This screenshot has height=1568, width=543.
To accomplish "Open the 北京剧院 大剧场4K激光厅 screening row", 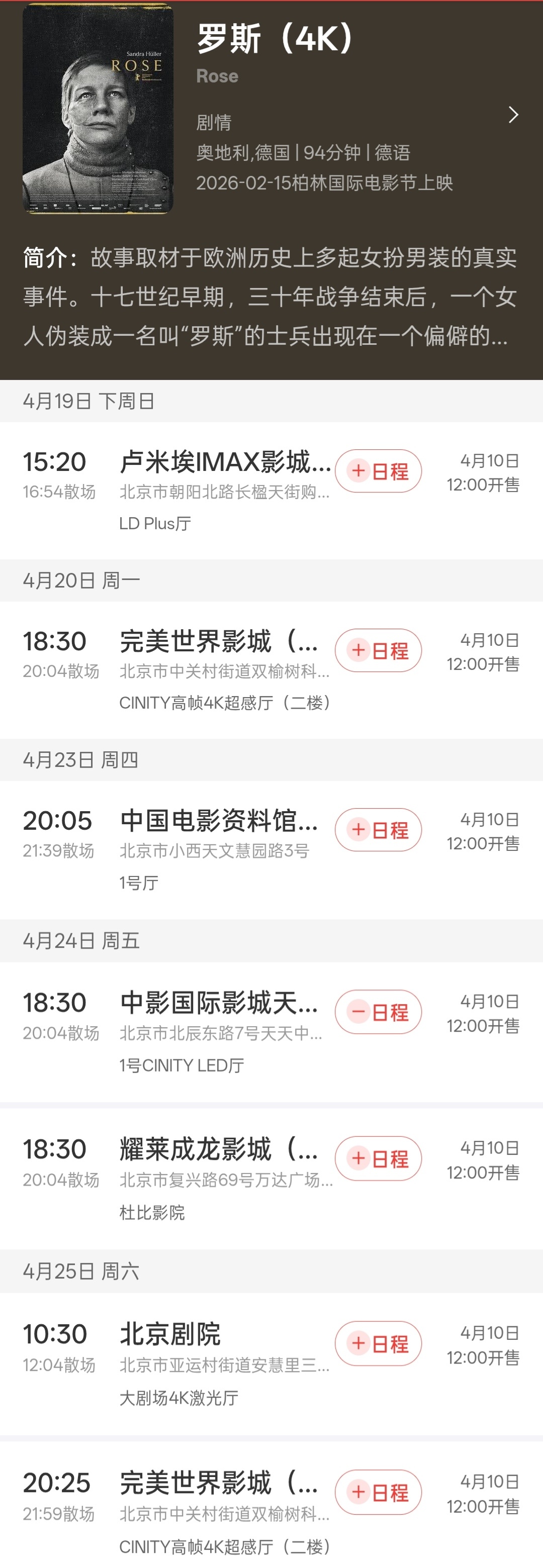I will pos(271,1364).
